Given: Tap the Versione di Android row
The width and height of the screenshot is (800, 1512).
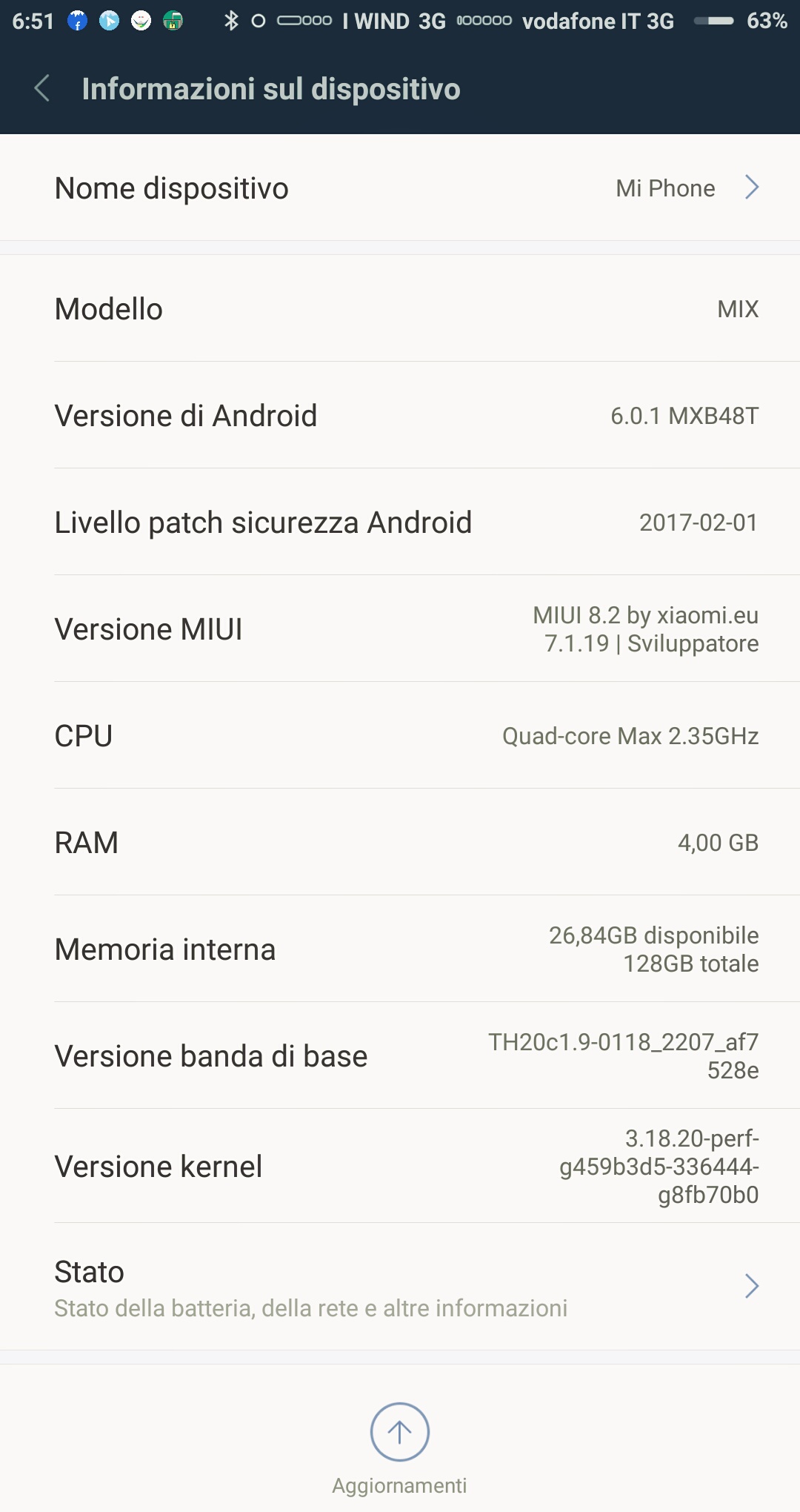Looking at the screenshot, I should pyautogui.click(x=400, y=415).
